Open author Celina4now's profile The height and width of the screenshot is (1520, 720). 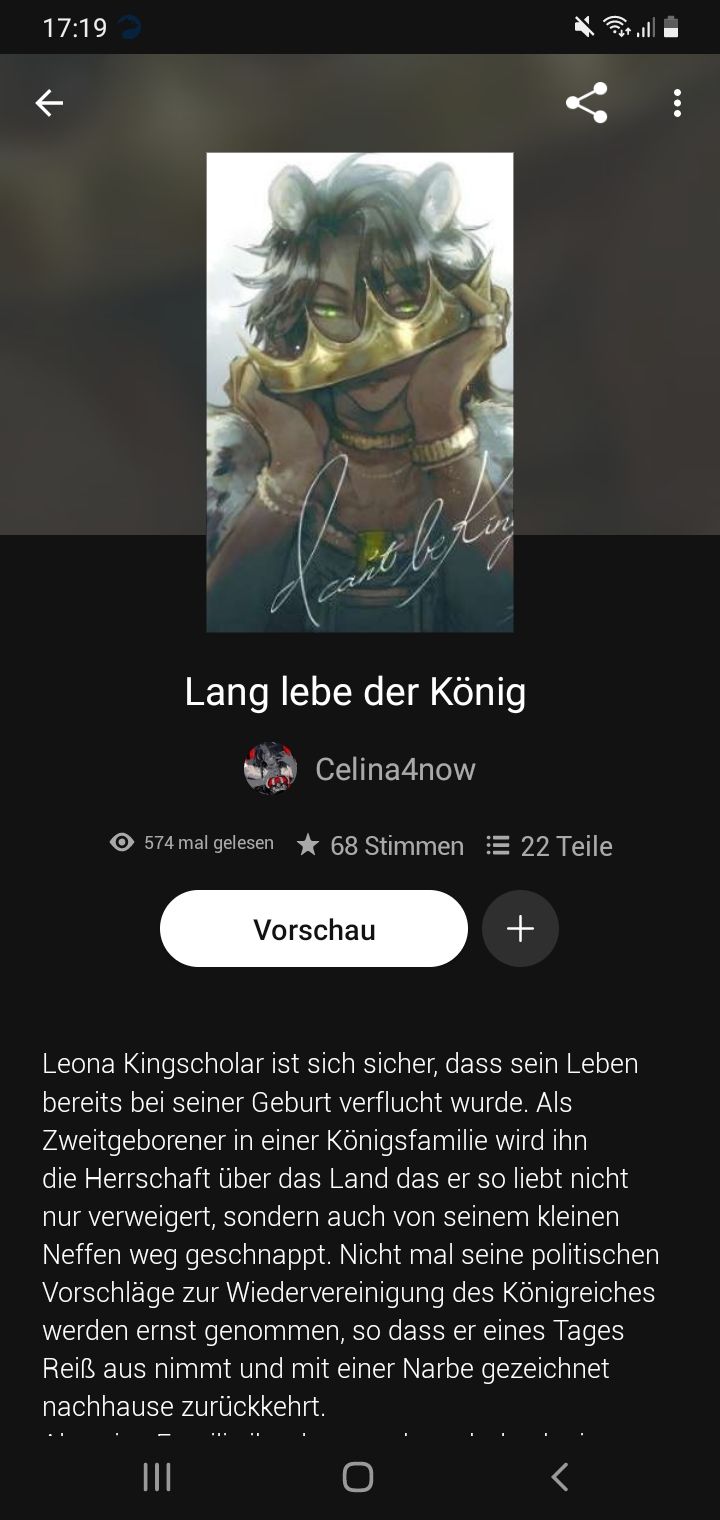360,769
